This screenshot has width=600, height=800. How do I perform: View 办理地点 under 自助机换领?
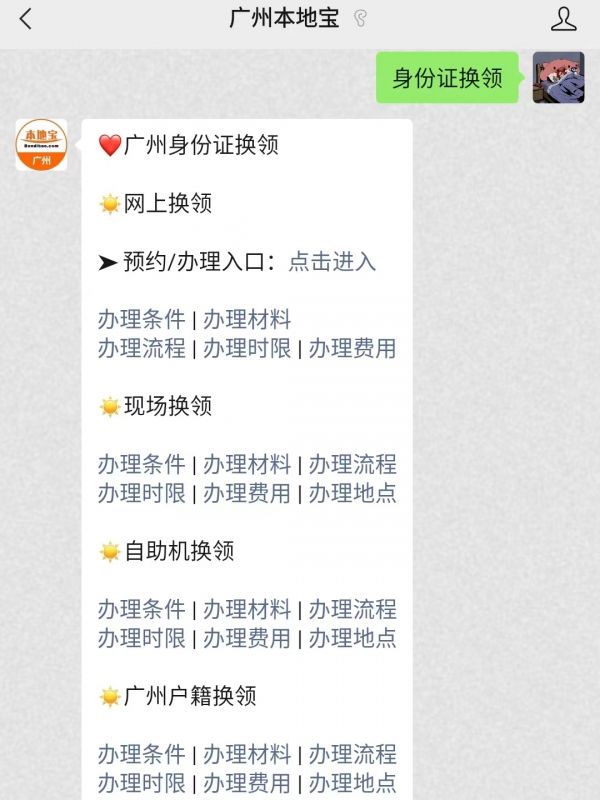point(352,639)
